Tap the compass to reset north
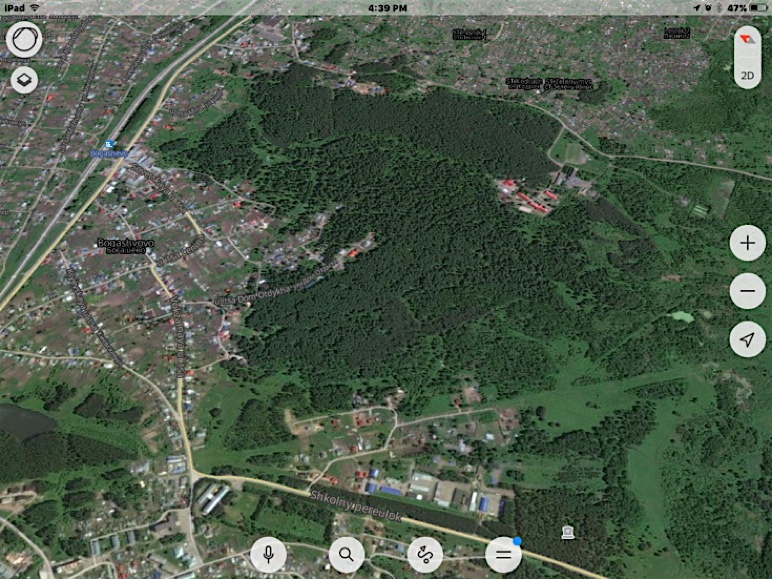The width and height of the screenshot is (772, 579). click(x=746, y=43)
